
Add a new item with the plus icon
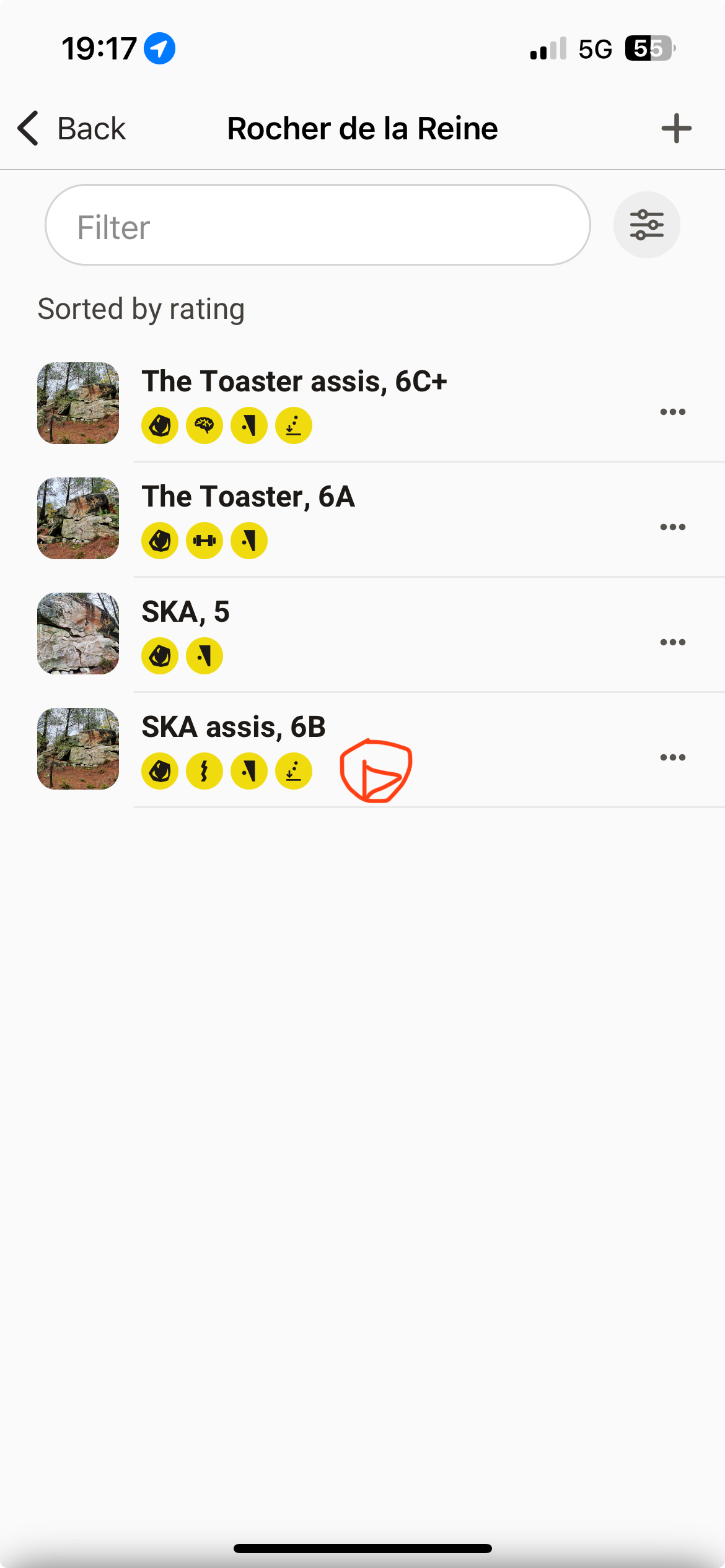(x=676, y=129)
